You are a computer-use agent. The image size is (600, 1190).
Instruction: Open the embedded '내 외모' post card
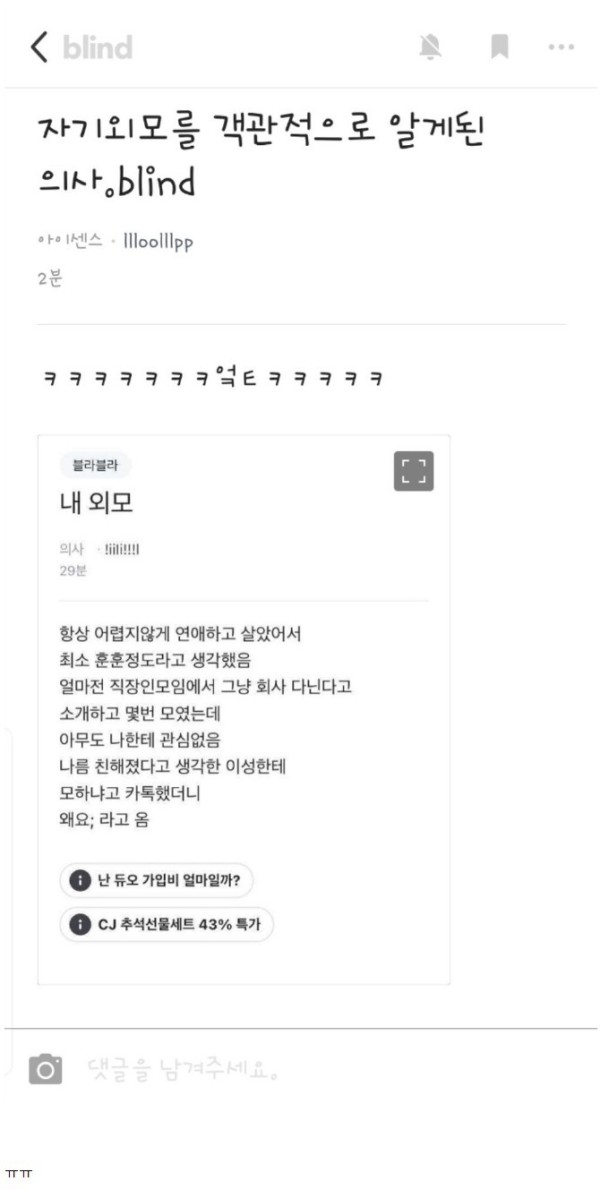tap(243, 710)
